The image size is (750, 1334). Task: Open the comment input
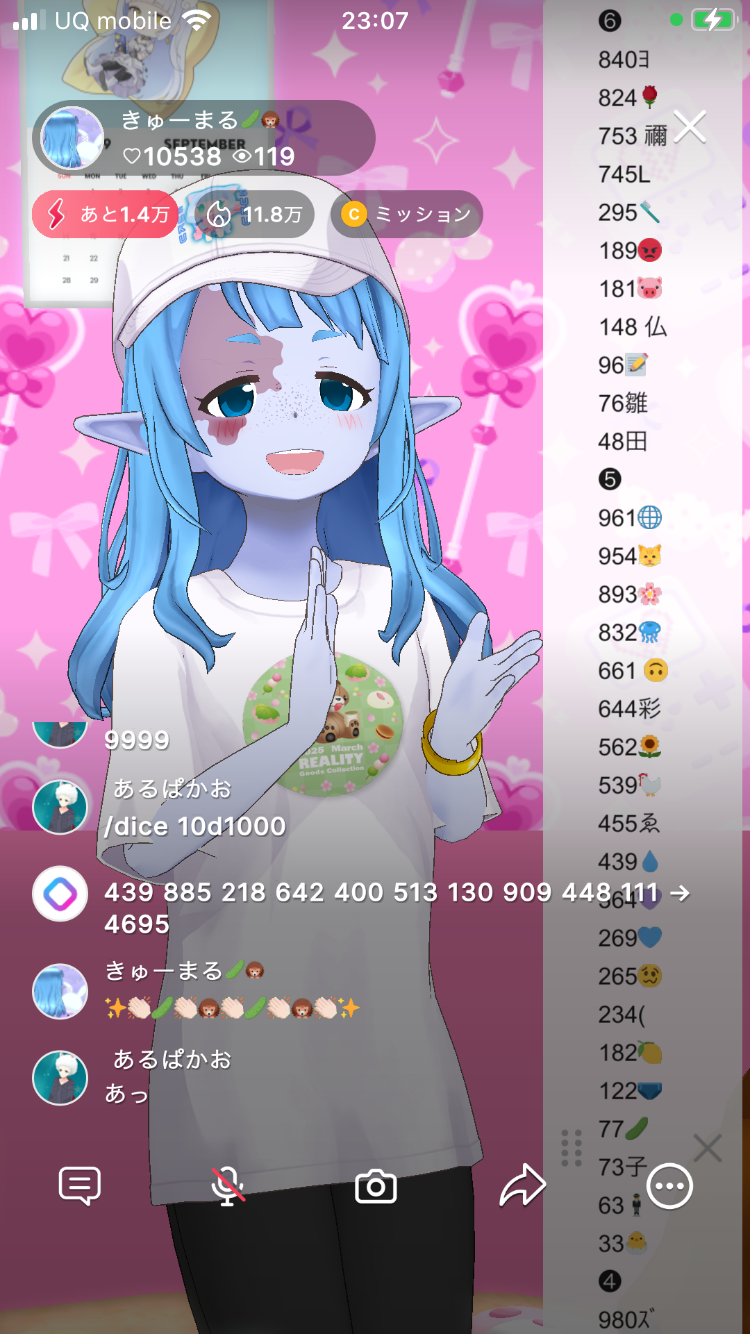(80, 1186)
